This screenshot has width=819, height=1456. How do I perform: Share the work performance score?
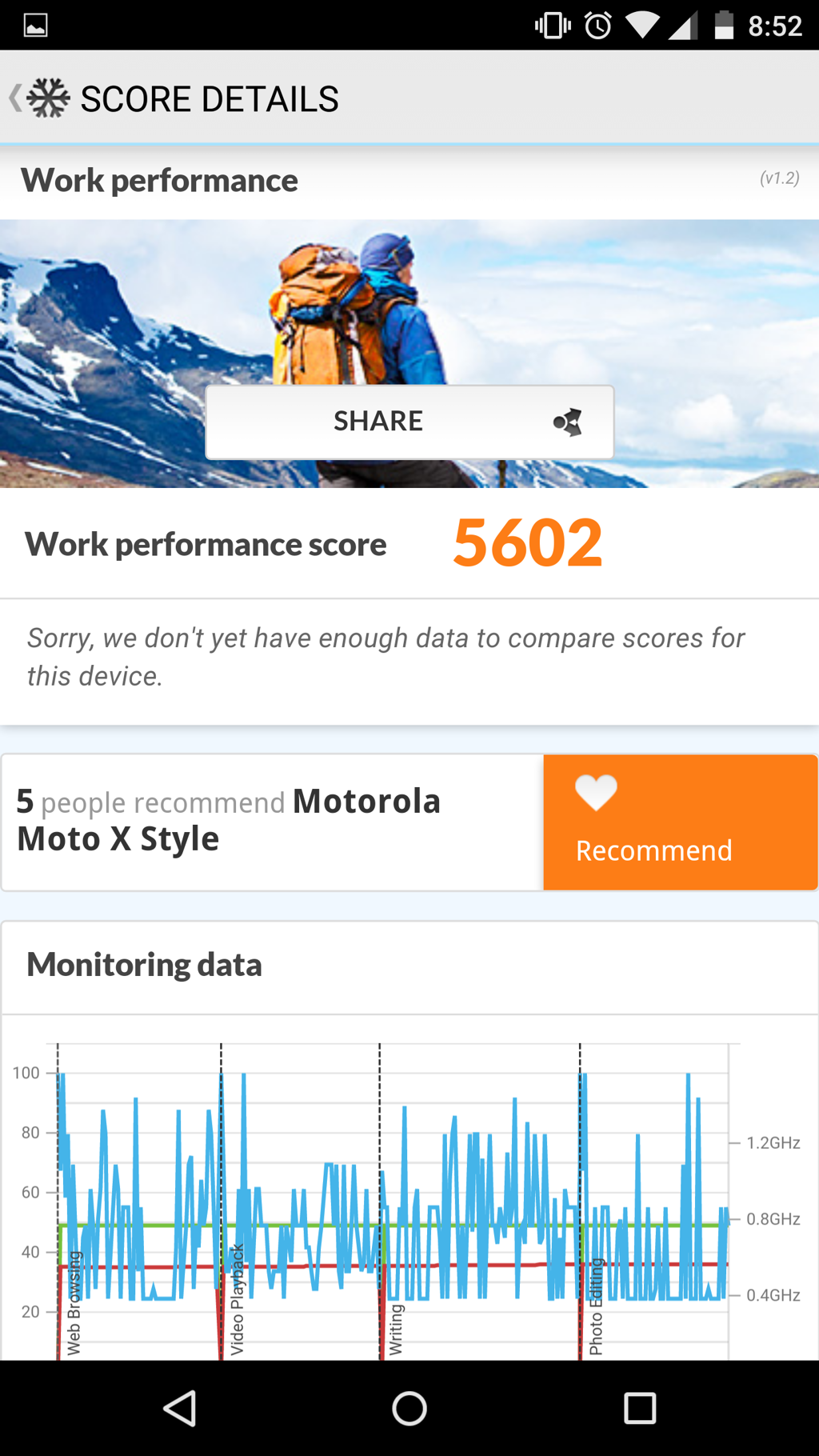click(409, 422)
